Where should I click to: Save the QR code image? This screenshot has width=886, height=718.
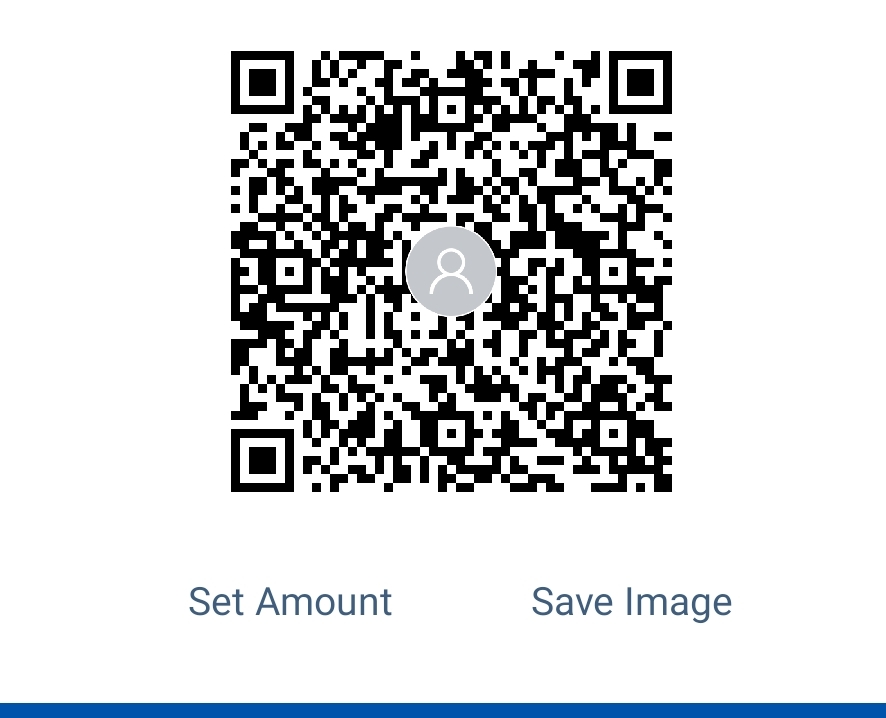(x=631, y=602)
